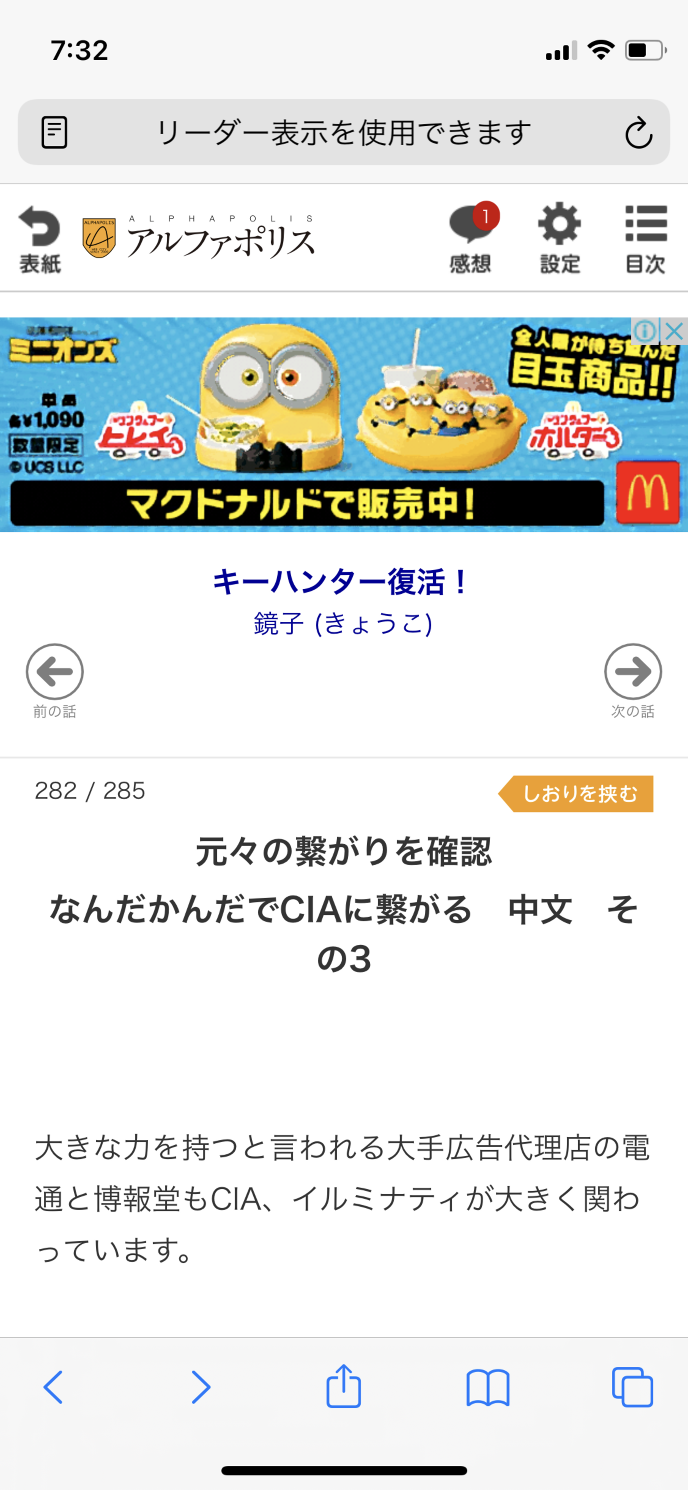This screenshot has width=688, height=1490.
Task: Show all open Safari tabs
Action: (632, 1387)
